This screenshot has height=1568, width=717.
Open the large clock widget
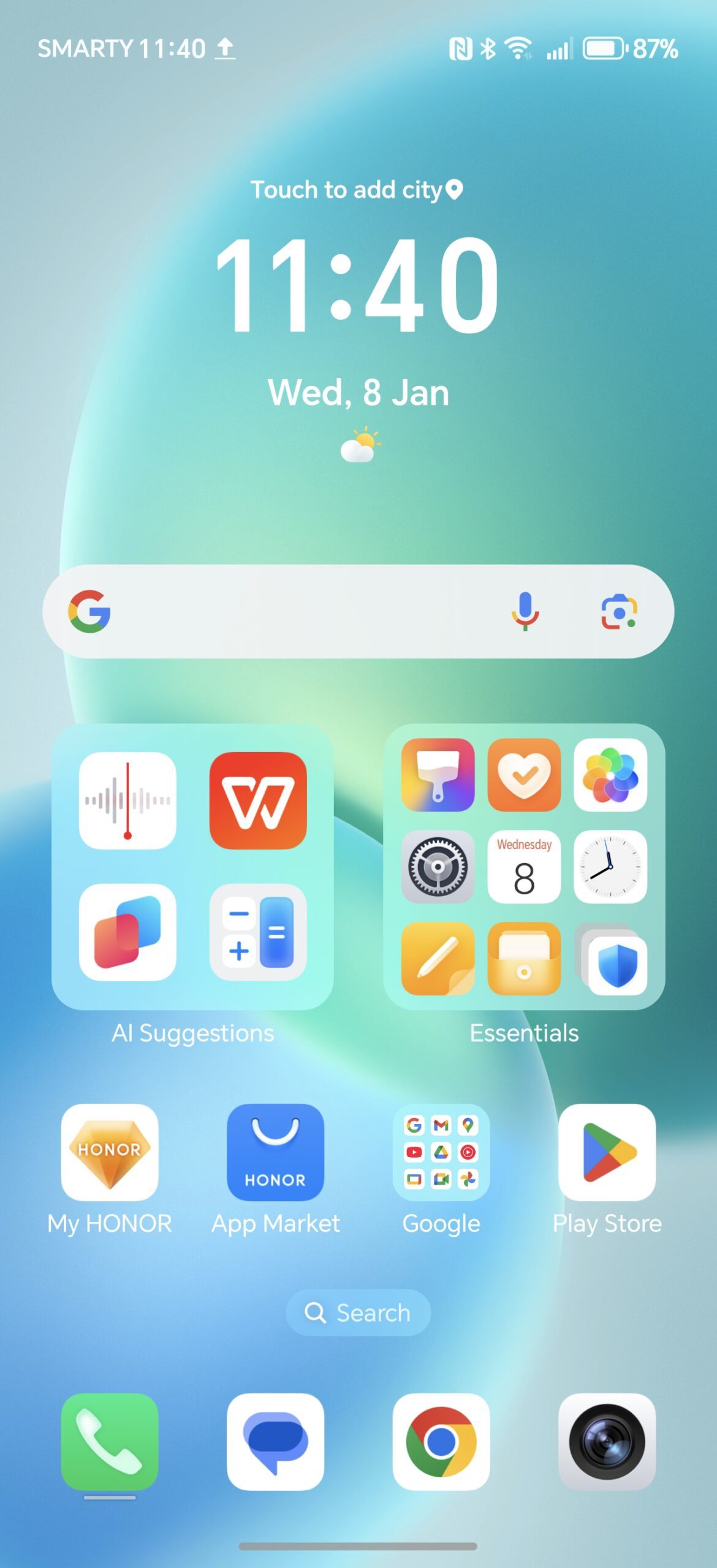click(x=357, y=285)
